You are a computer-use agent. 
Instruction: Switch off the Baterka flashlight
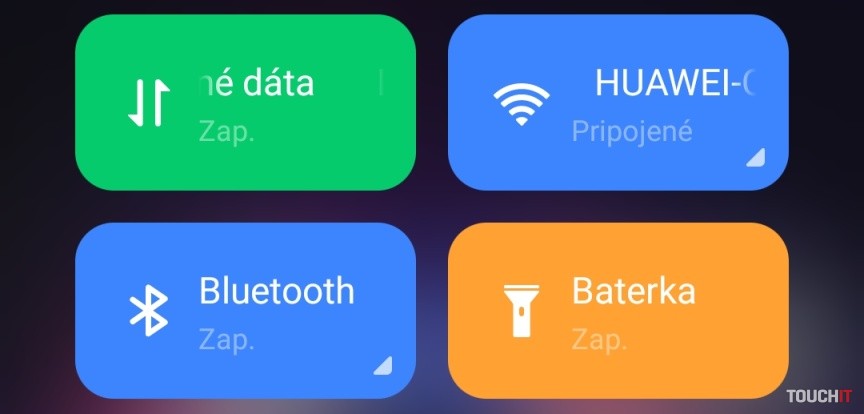[617, 310]
